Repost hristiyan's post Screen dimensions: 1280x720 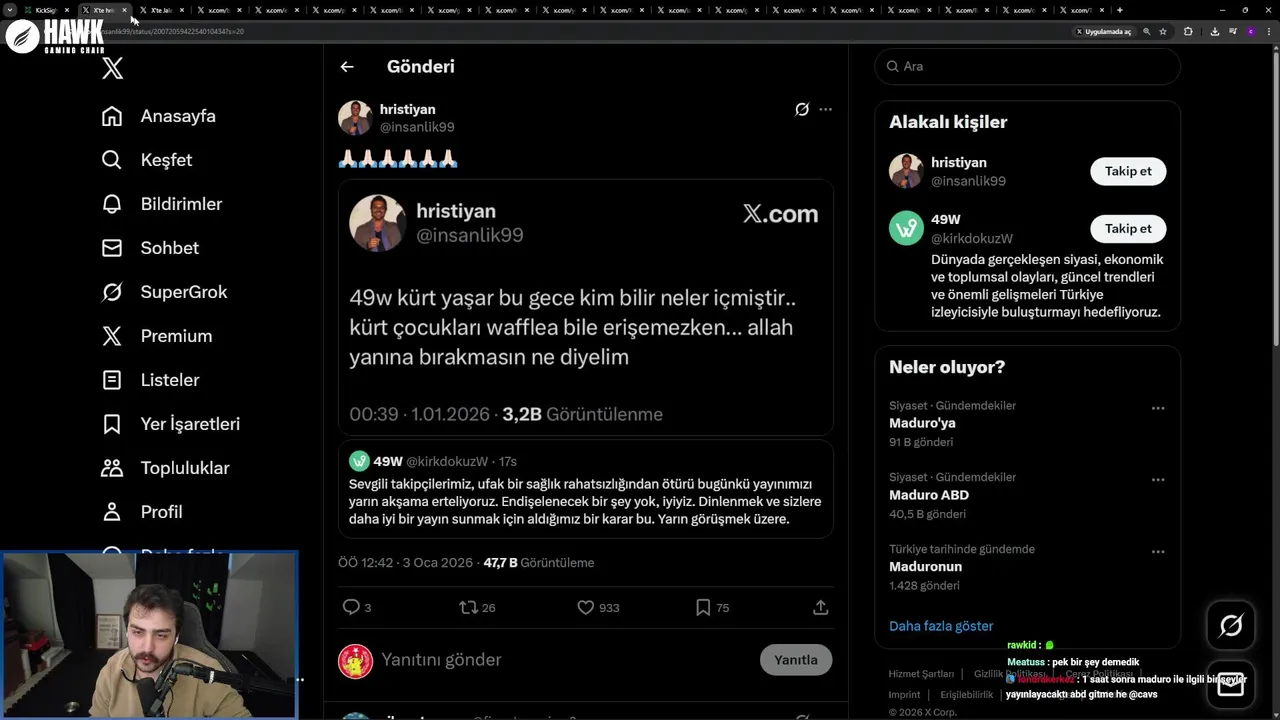(468, 607)
